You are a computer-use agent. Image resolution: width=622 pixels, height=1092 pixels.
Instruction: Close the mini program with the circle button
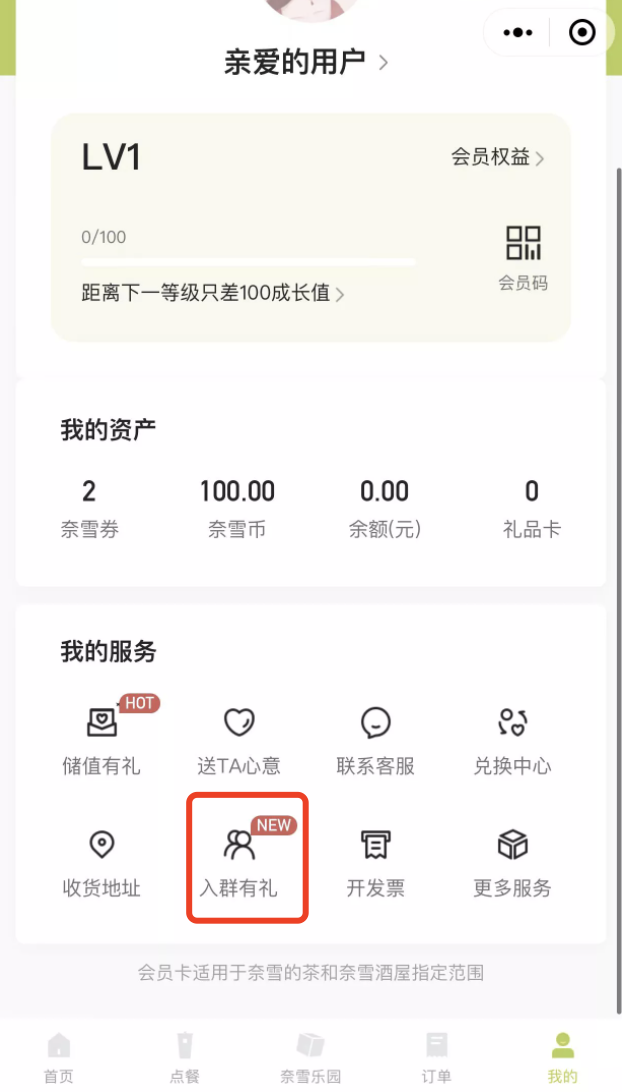pyautogui.click(x=581, y=33)
